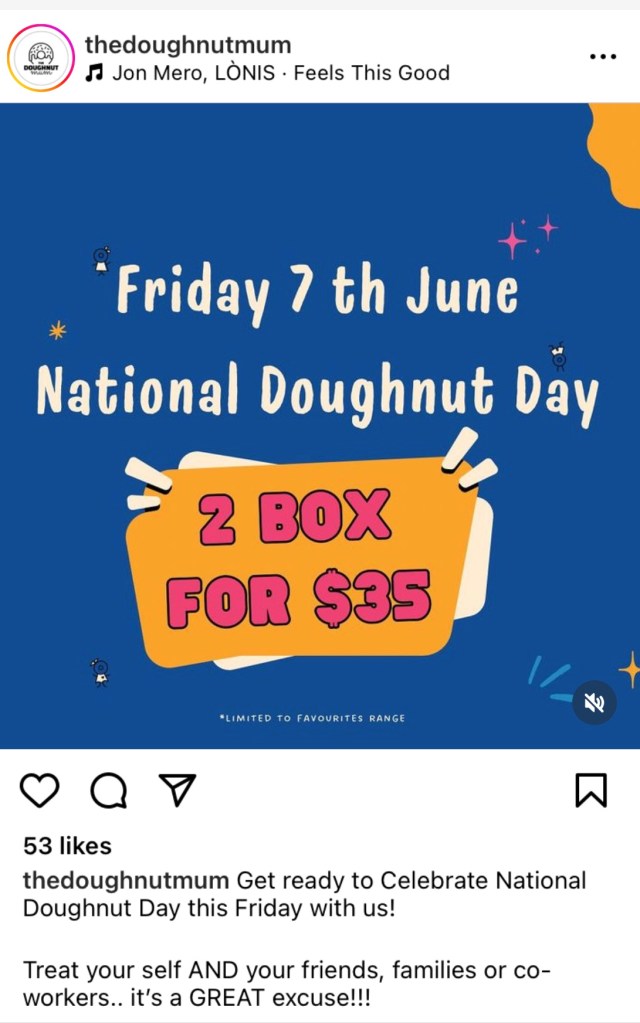Viewport: 640px width, 1023px height.
Task: Unmute the post's sound
Action: (594, 703)
